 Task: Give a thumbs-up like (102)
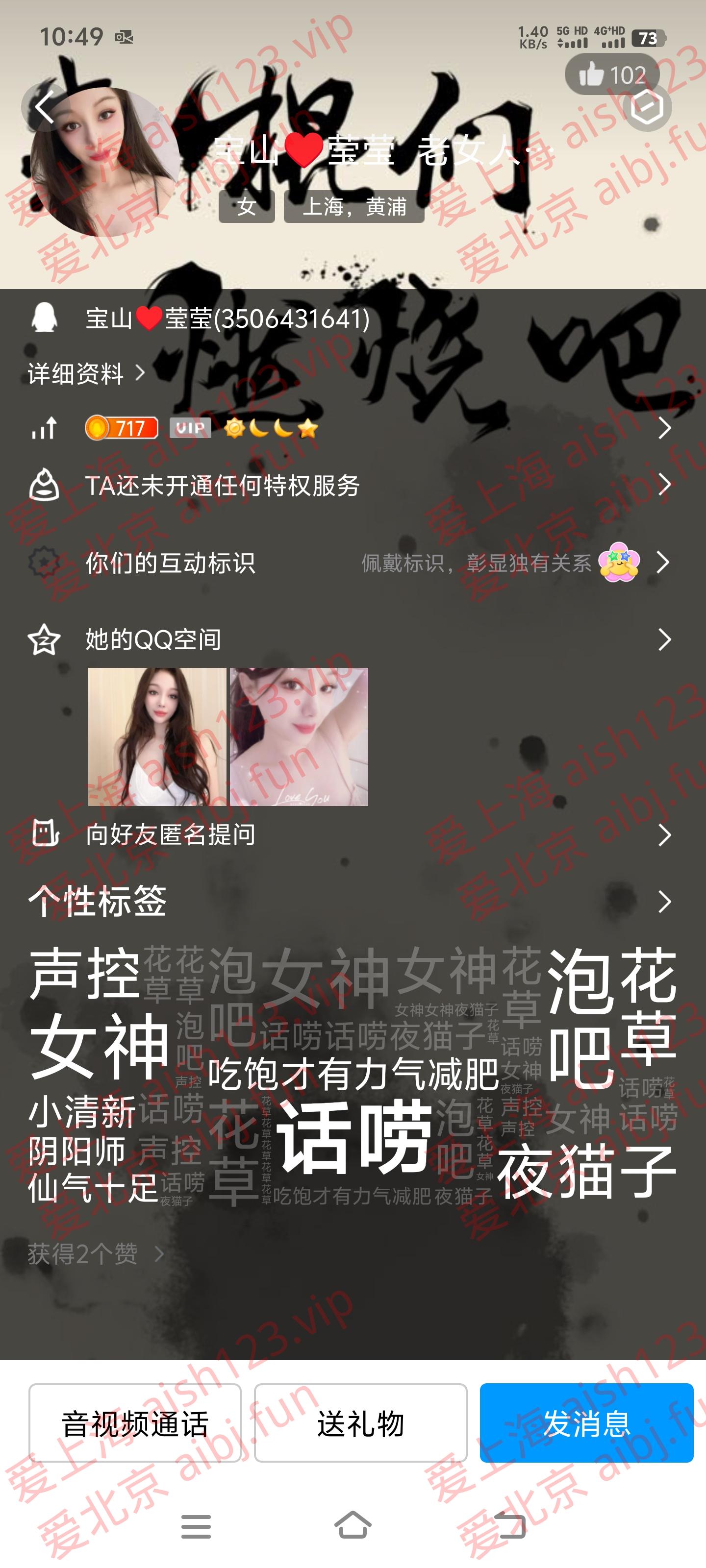pyautogui.click(x=611, y=75)
